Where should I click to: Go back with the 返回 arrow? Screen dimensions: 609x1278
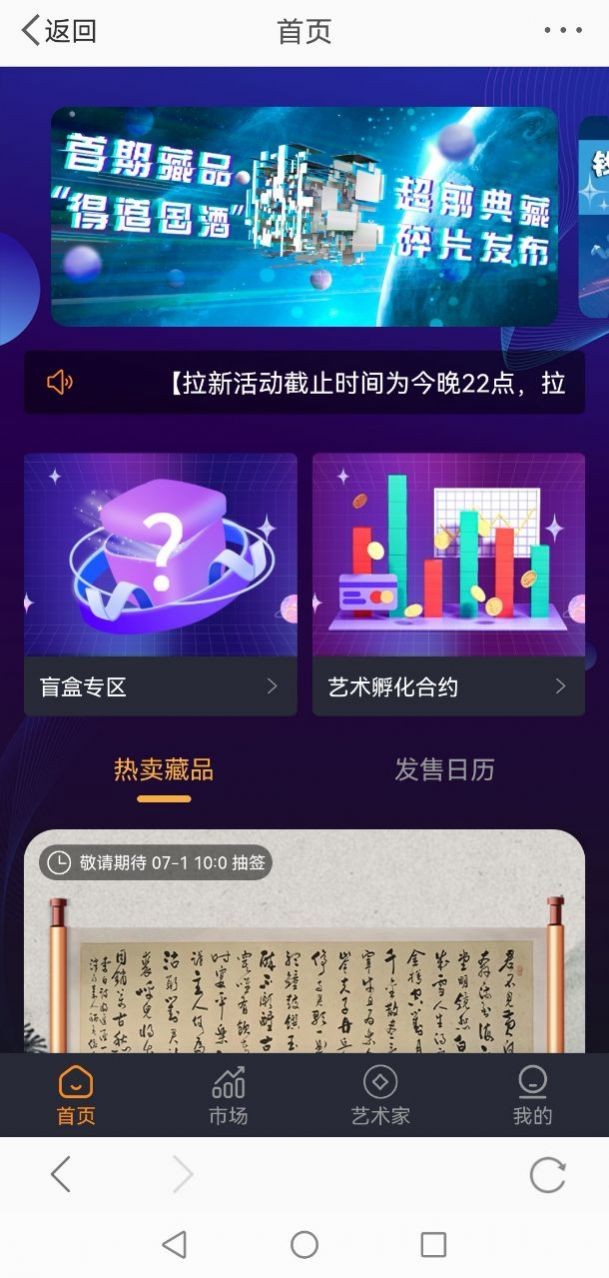[58, 31]
